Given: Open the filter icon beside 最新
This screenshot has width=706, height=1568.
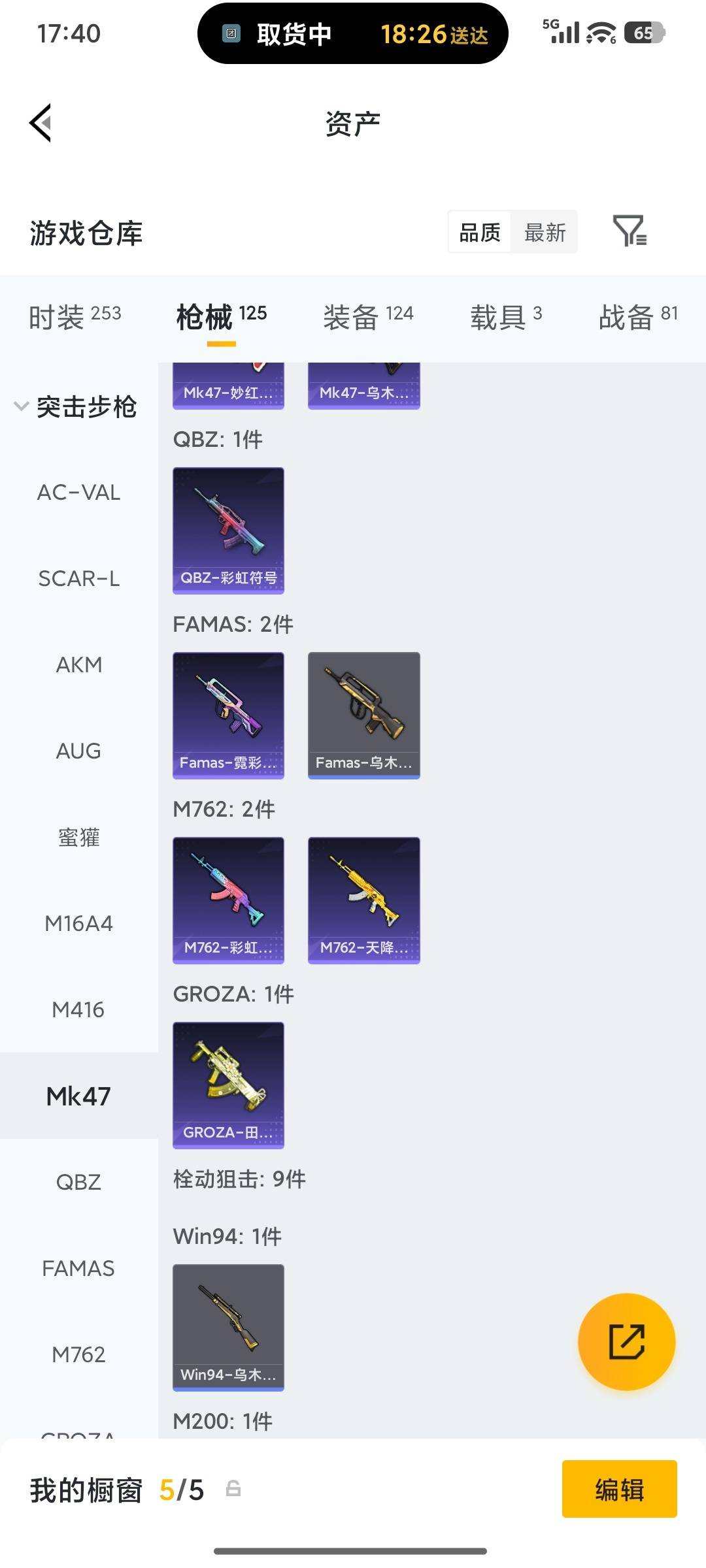Looking at the screenshot, I should (x=630, y=231).
